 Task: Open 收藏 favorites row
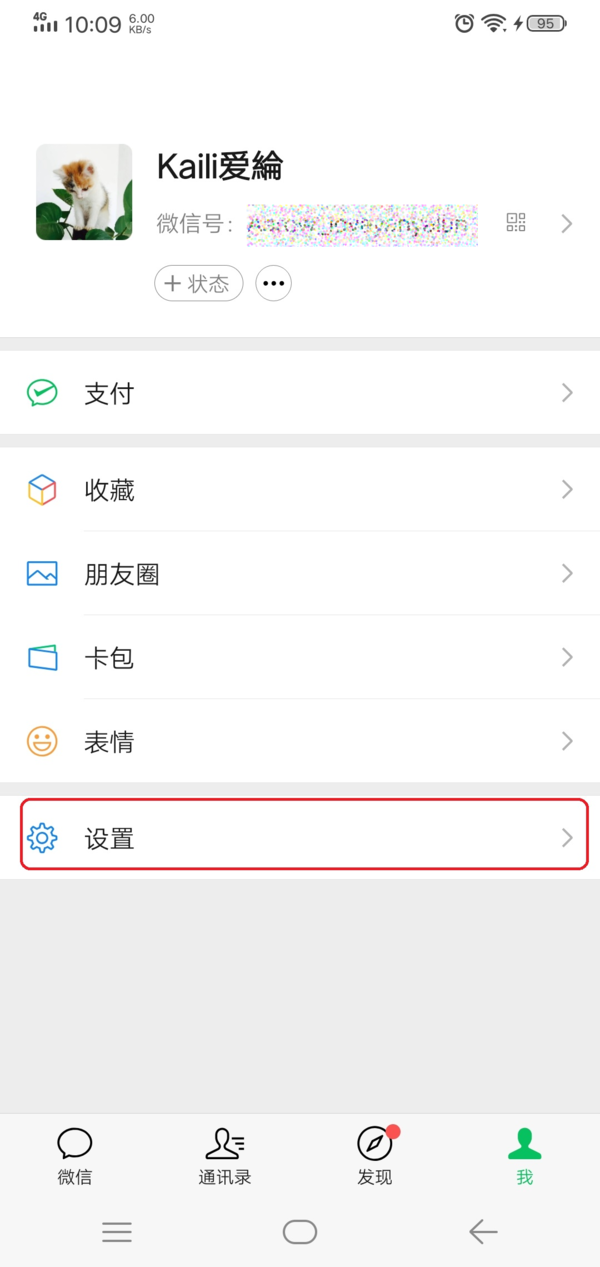point(300,490)
